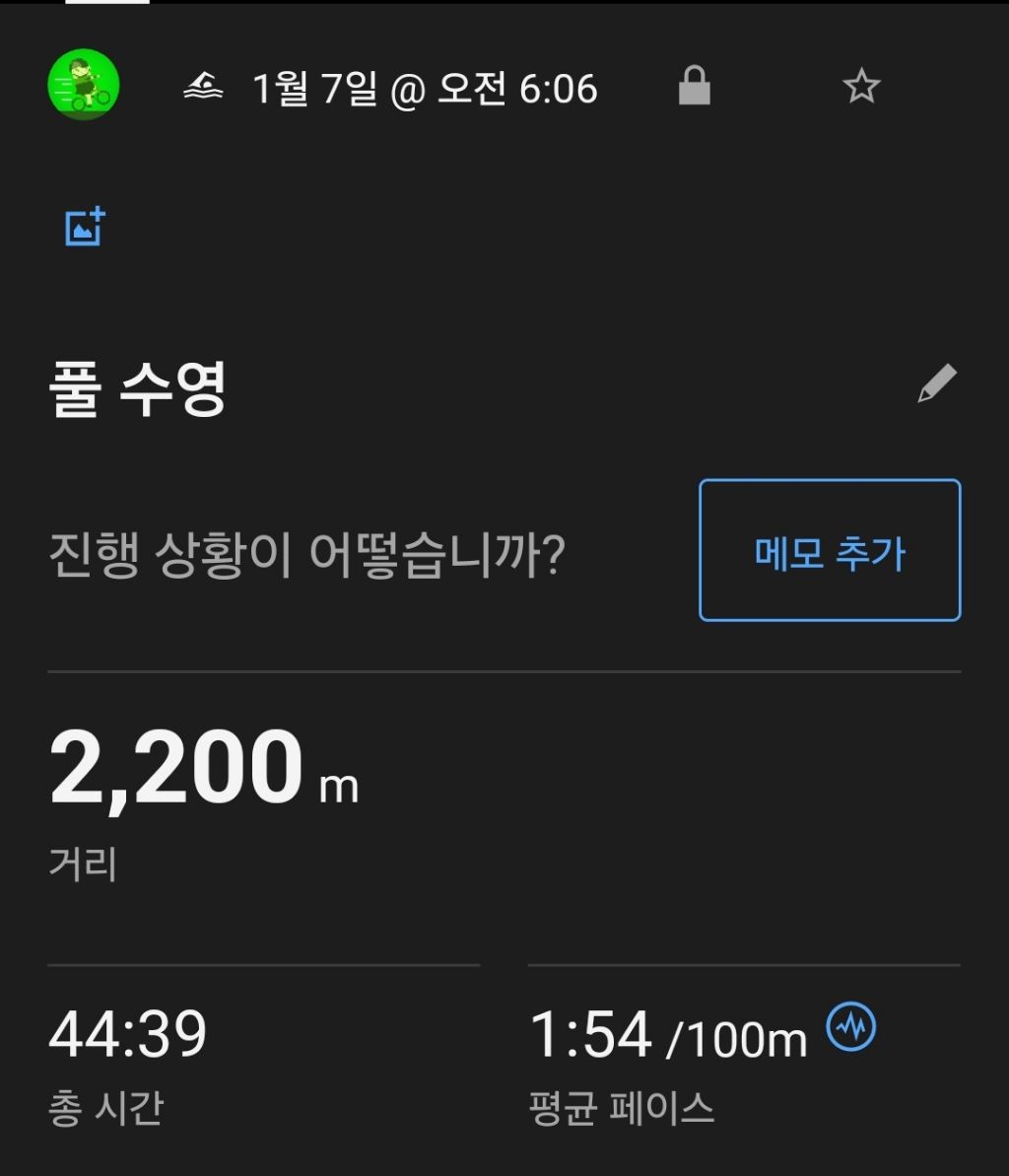Tap the lock privacy icon
1009x1176 pixels.
tap(694, 87)
